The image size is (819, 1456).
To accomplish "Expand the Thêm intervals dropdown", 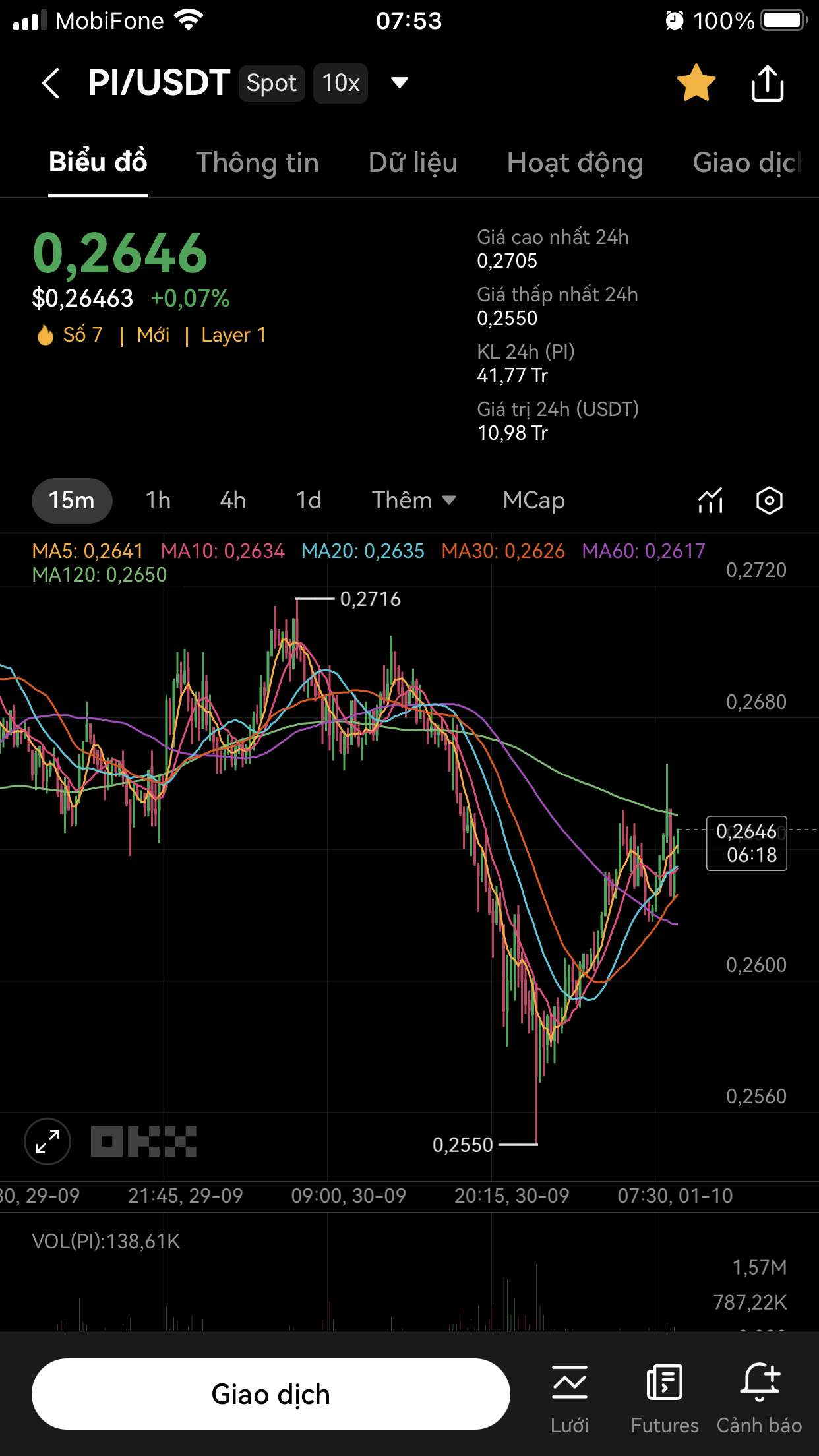I will pos(413,501).
